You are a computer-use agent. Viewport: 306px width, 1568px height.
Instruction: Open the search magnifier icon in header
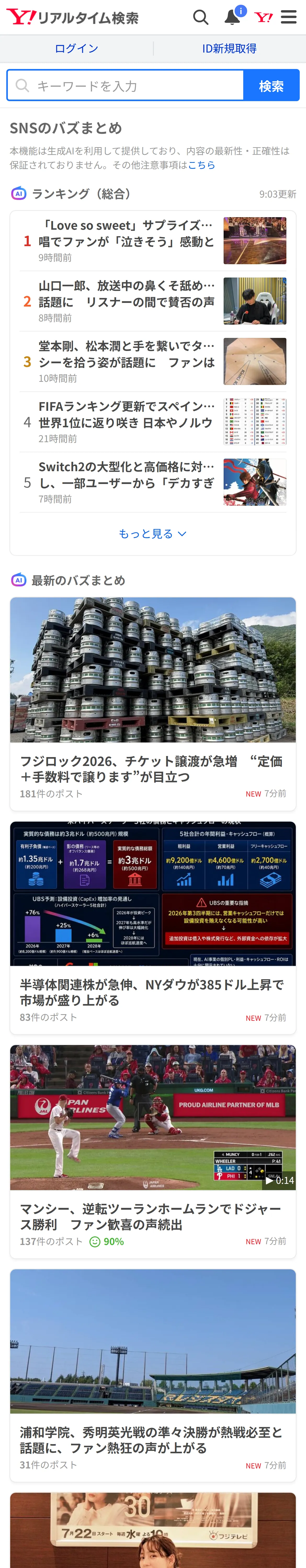point(201,17)
